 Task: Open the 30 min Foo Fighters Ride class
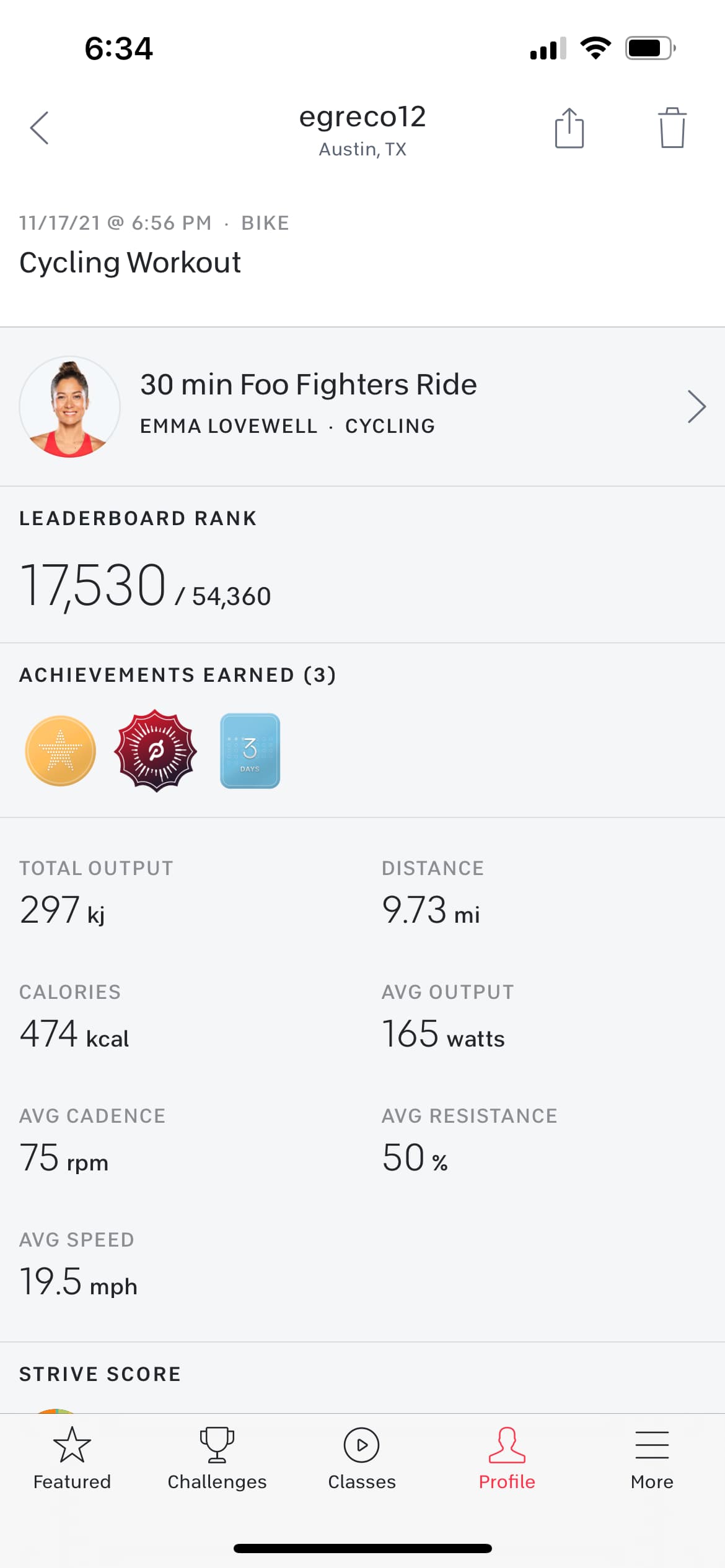click(362, 406)
